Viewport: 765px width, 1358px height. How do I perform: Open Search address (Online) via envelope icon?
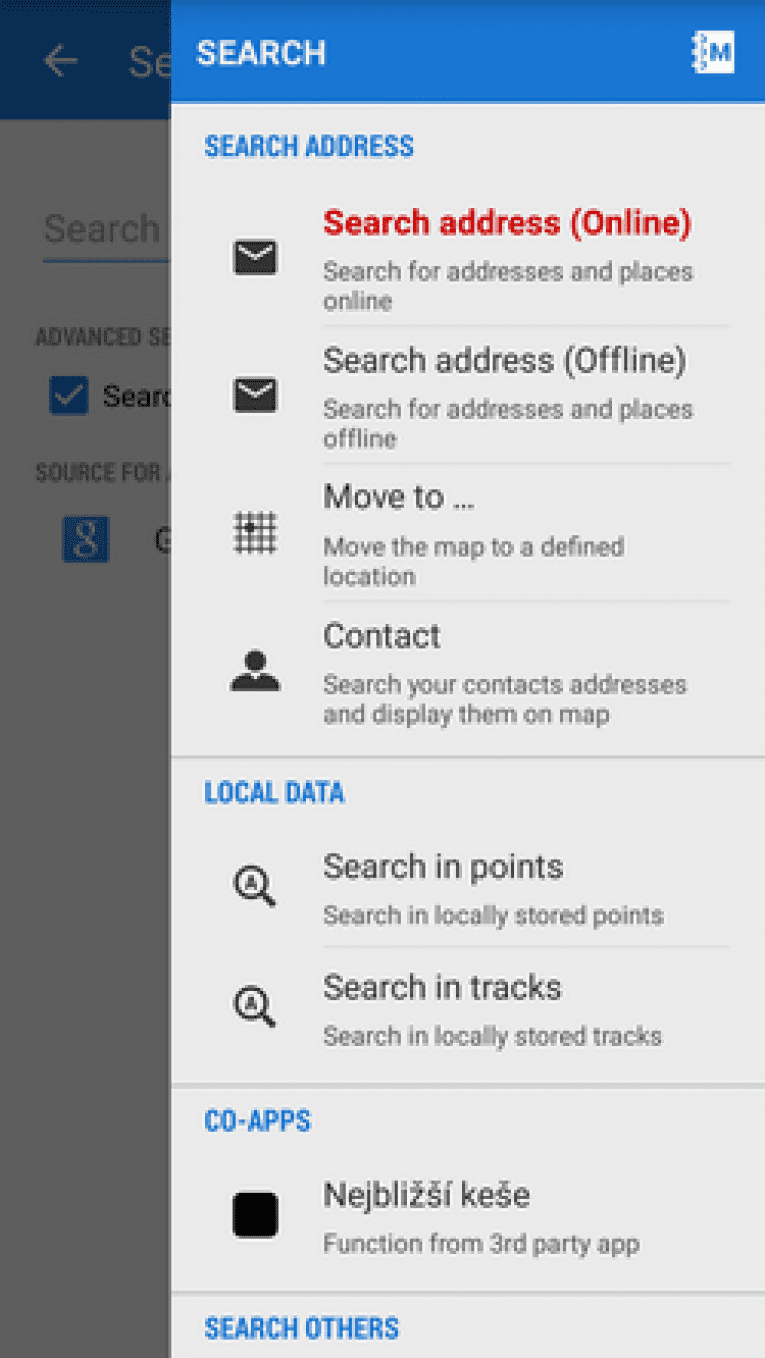click(255, 256)
